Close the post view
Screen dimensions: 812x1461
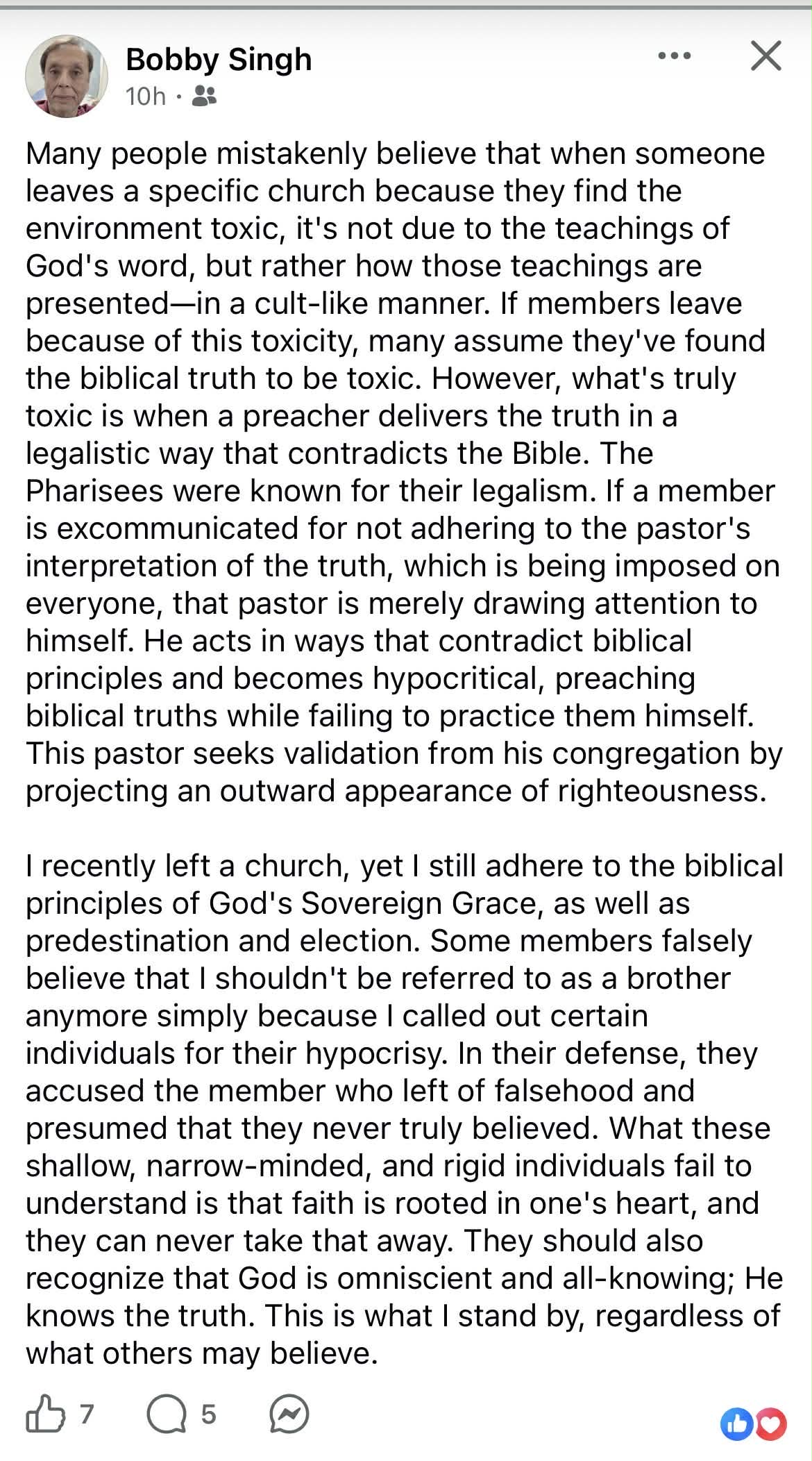[766, 56]
